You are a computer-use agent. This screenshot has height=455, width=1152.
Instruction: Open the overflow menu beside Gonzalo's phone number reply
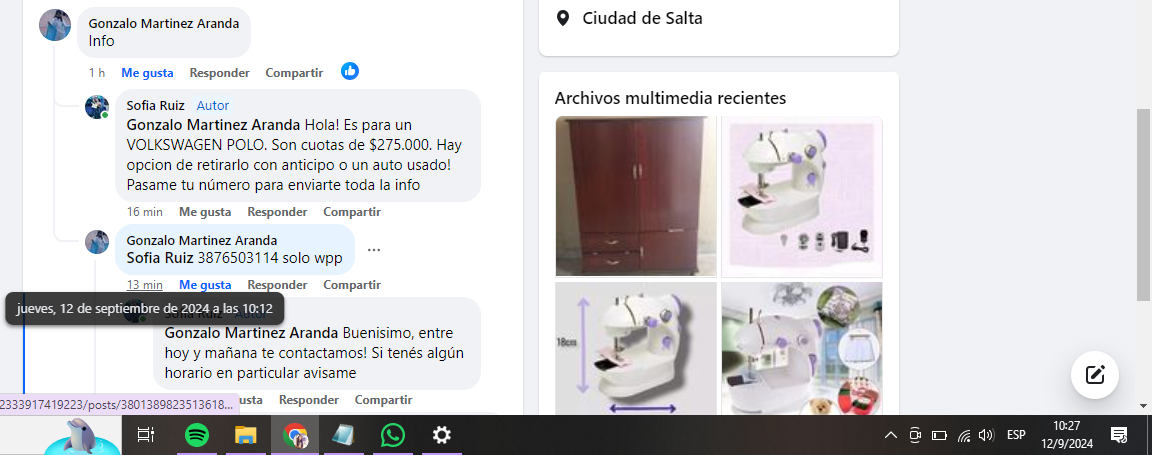coord(374,250)
